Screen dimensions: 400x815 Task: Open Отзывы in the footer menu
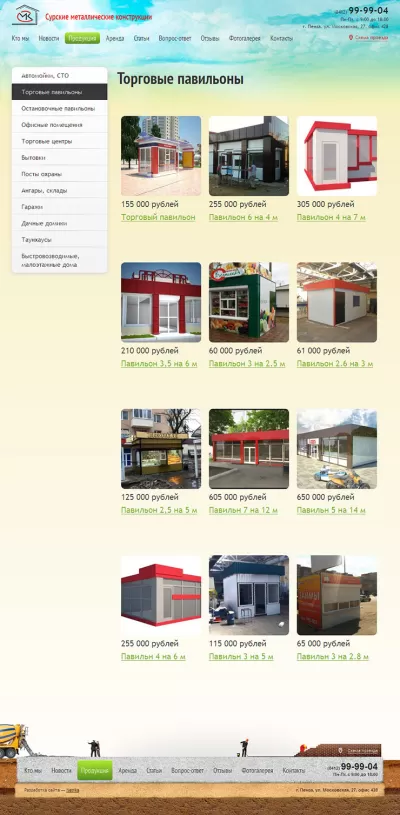[222, 770]
